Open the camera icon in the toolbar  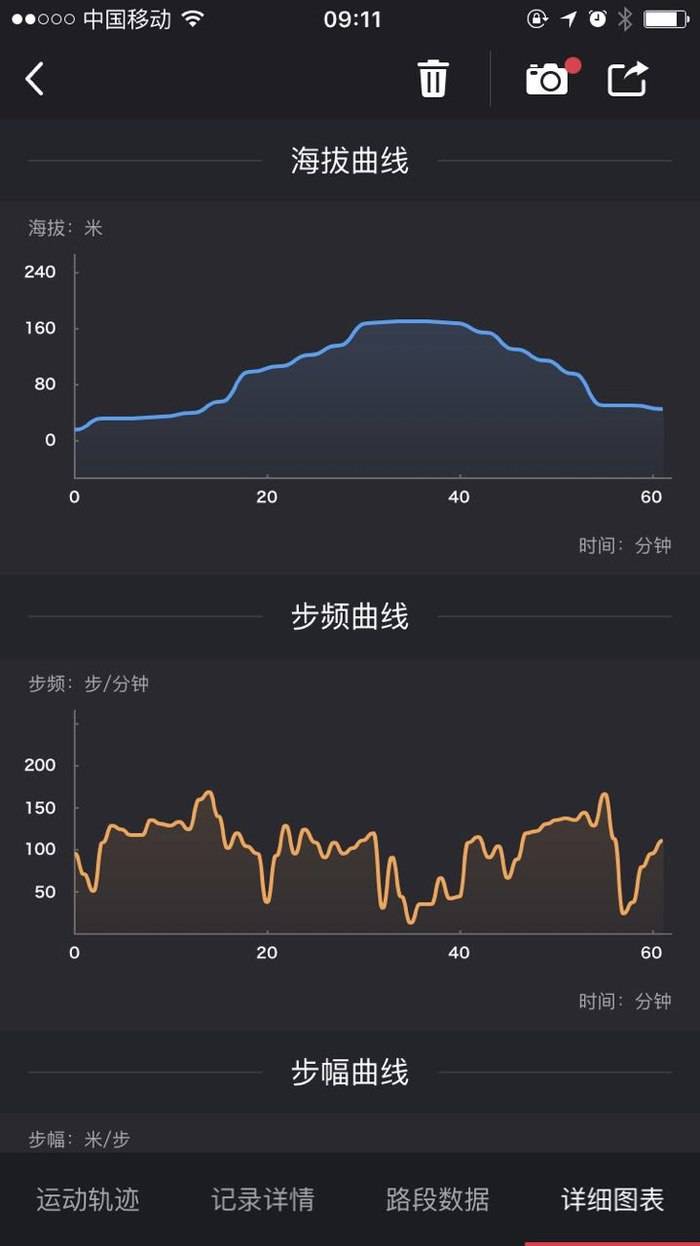point(548,79)
